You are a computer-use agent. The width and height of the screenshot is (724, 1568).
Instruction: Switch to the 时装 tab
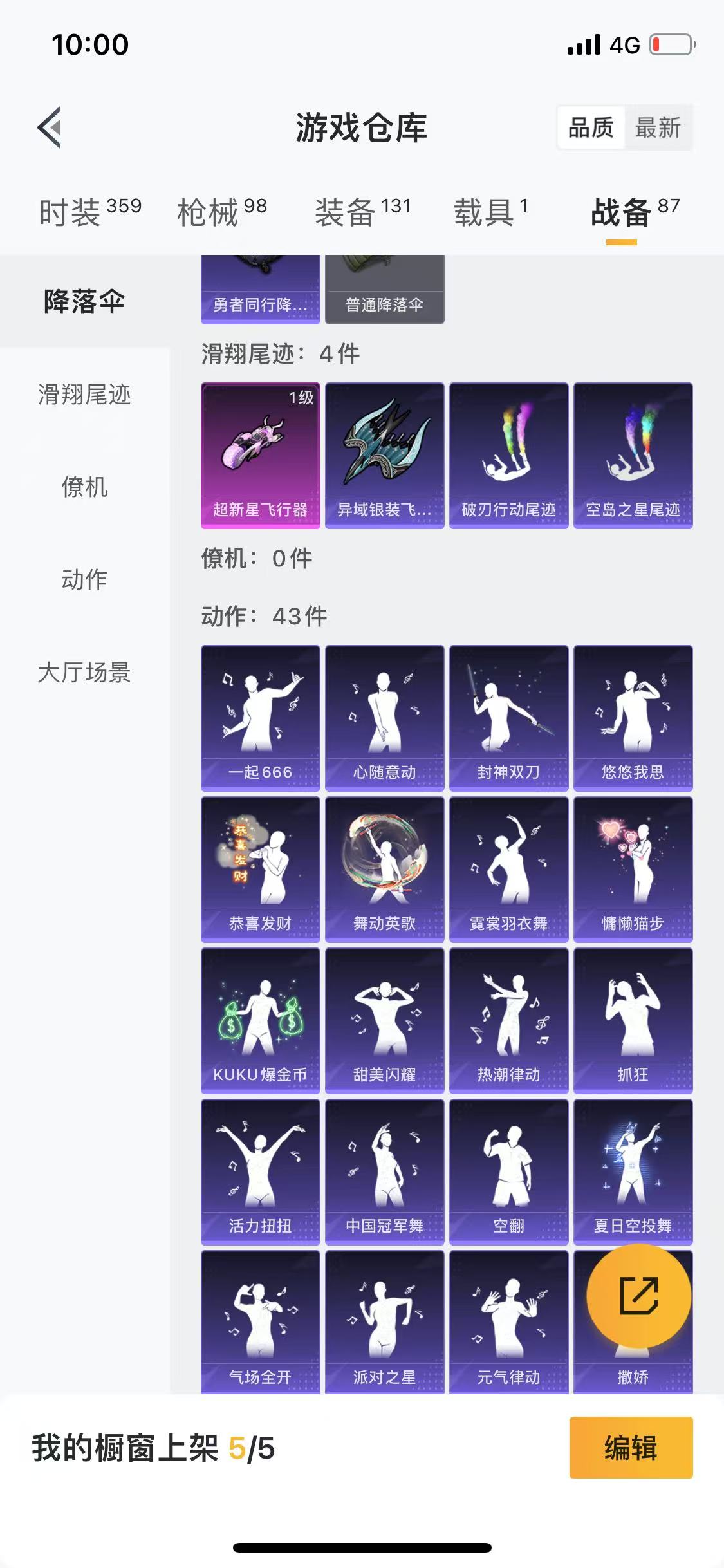(x=90, y=212)
